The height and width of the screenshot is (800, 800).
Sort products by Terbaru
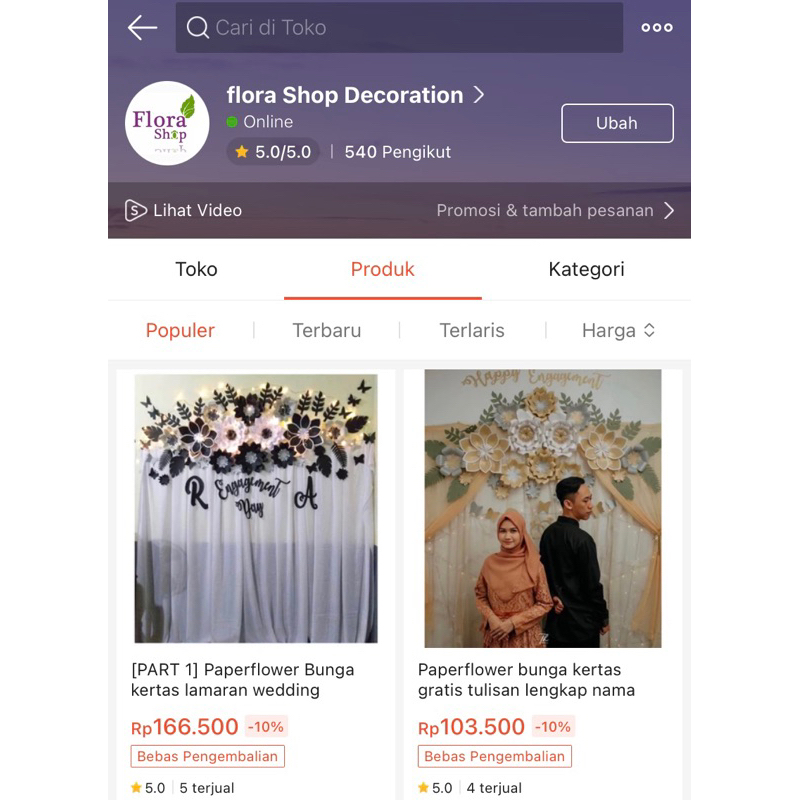[x=326, y=330]
